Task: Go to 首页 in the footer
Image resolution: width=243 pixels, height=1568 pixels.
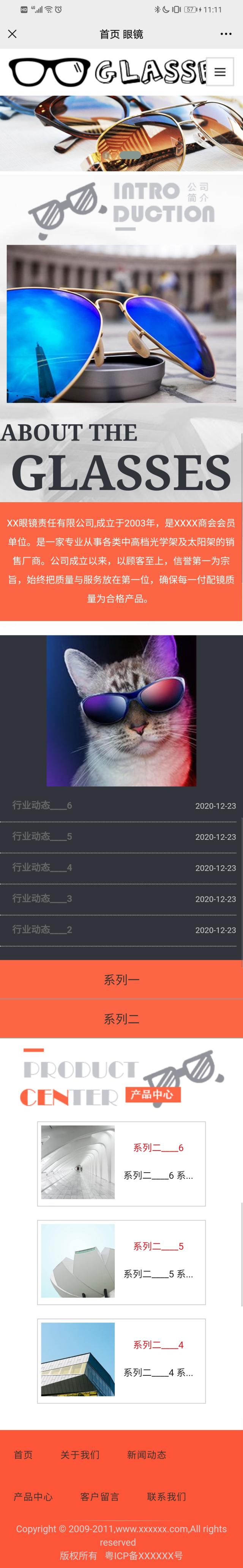Action: [23, 1455]
